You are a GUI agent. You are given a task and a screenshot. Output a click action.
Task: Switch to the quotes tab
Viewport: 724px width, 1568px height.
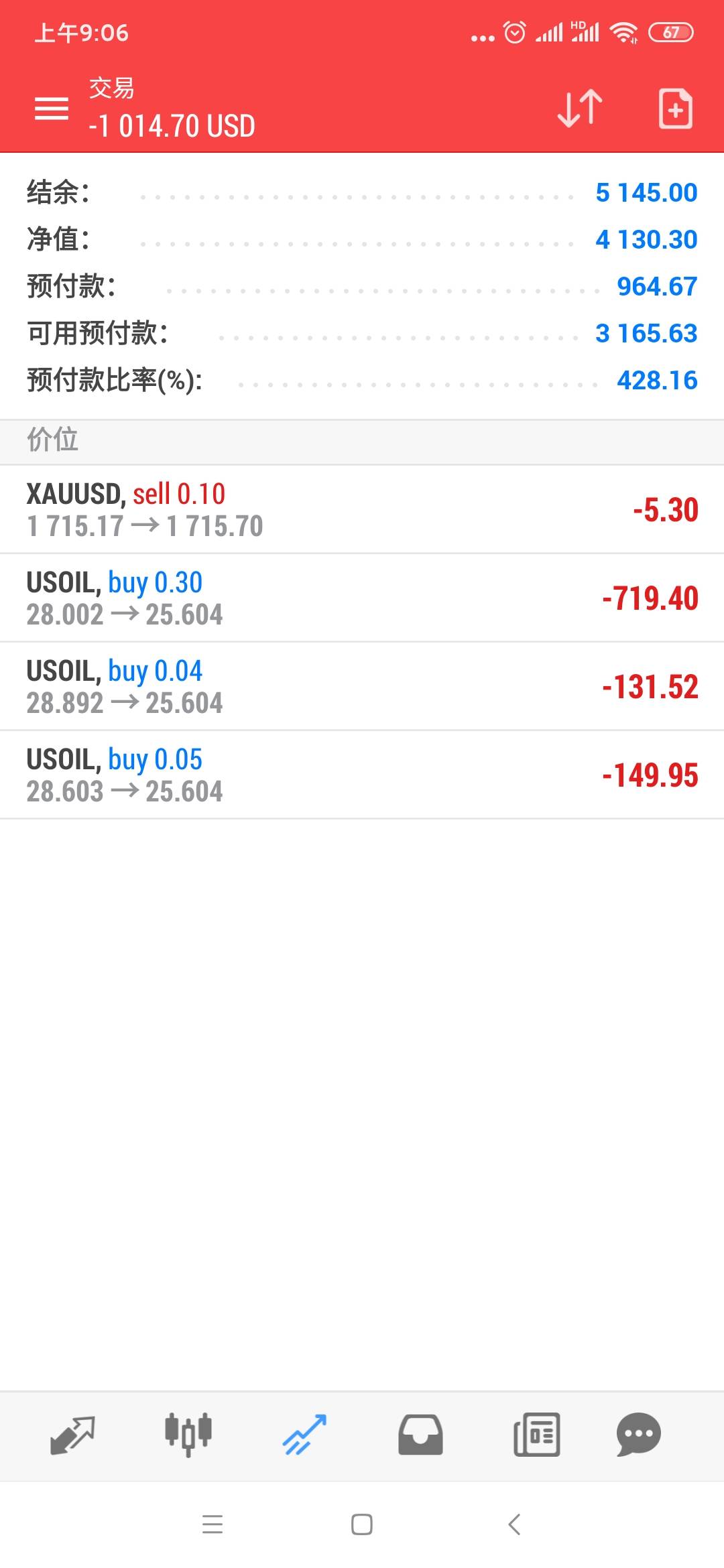click(x=72, y=1435)
